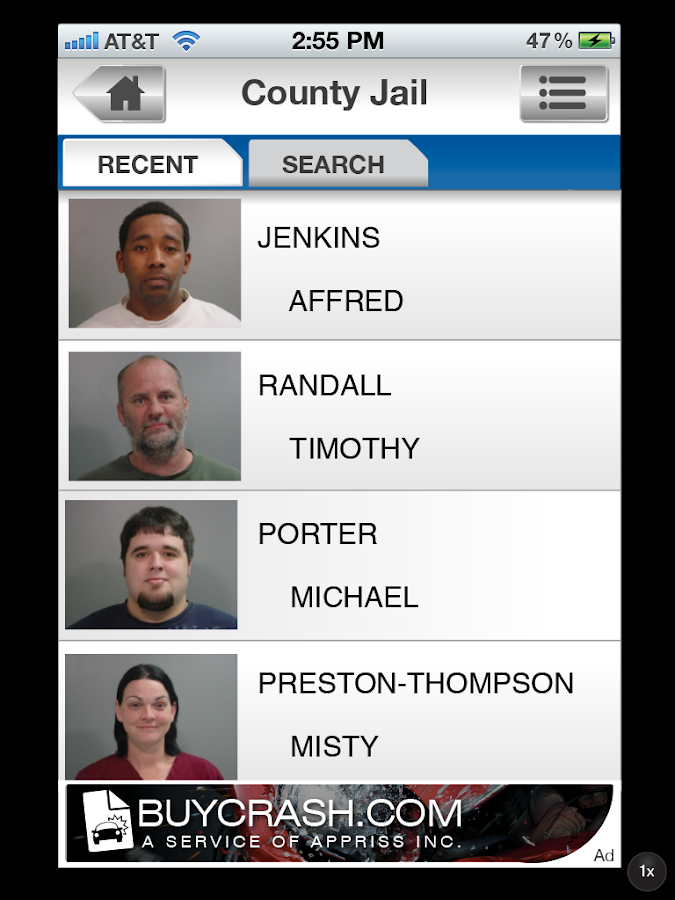Toggle the 1x zoom button

647,872
